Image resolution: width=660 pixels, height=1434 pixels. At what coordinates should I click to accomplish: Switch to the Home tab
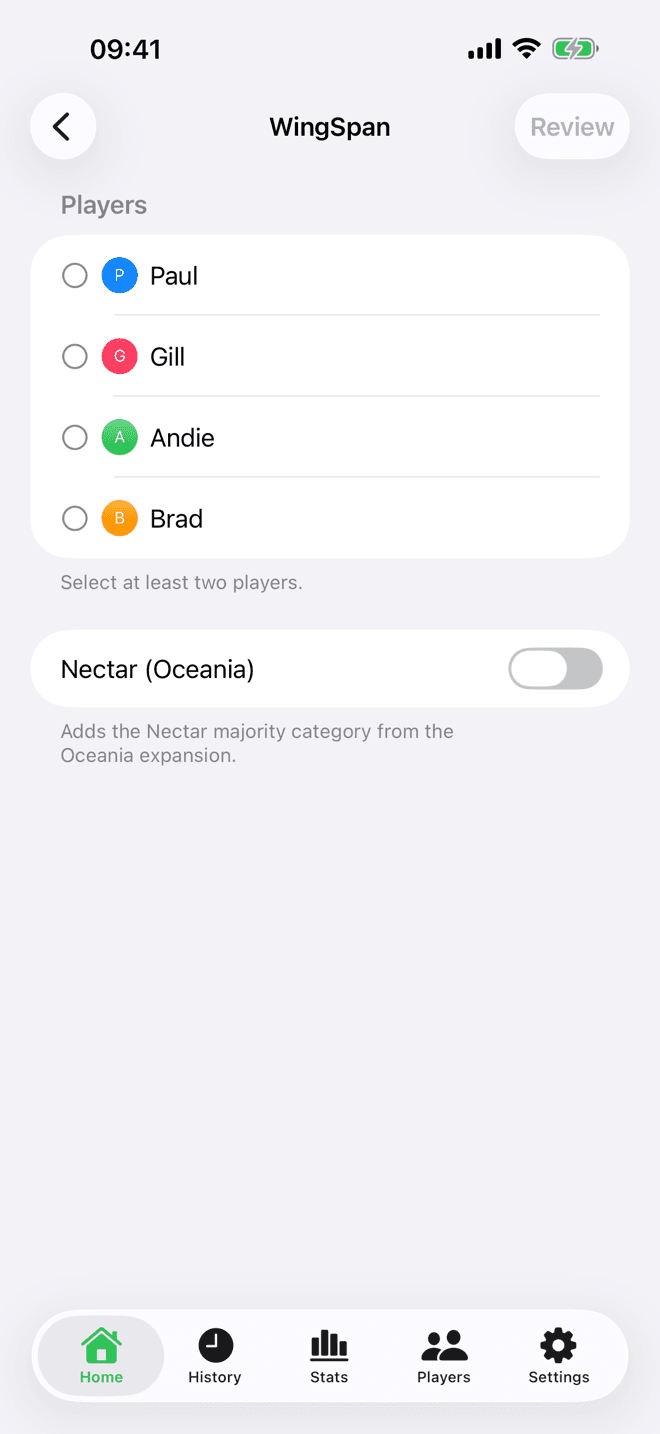(x=101, y=1356)
